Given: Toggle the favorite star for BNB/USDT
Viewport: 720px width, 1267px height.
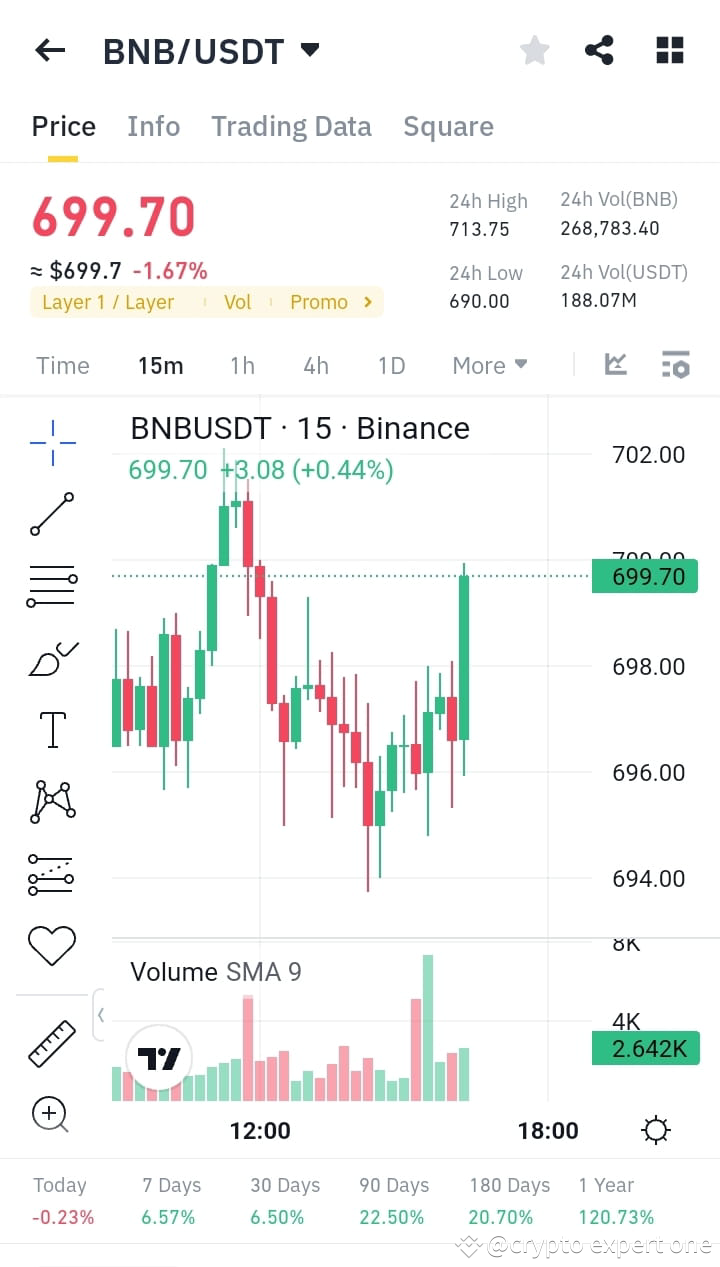Looking at the screenshot, I should pyautogui.click(x=534, y=49).
